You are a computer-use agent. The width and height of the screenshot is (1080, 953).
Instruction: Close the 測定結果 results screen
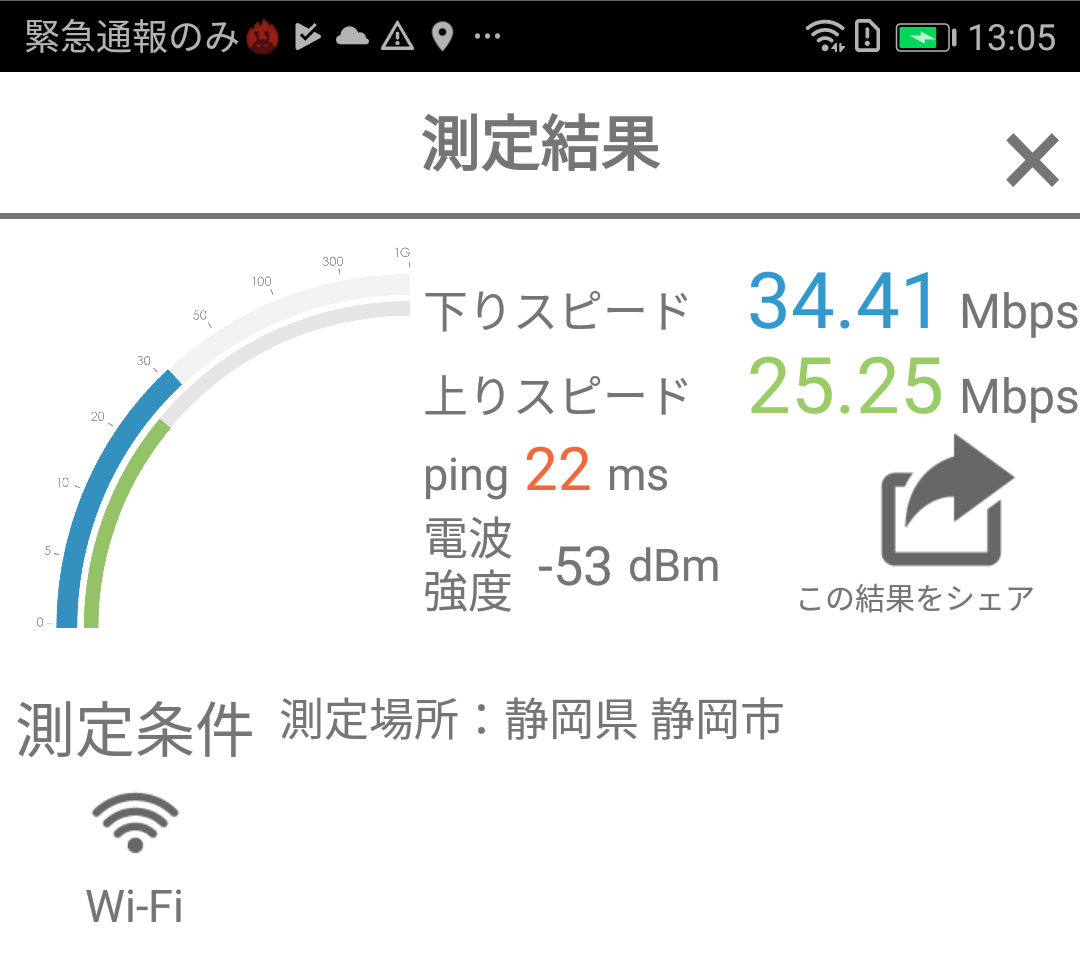pos(1032,160)
